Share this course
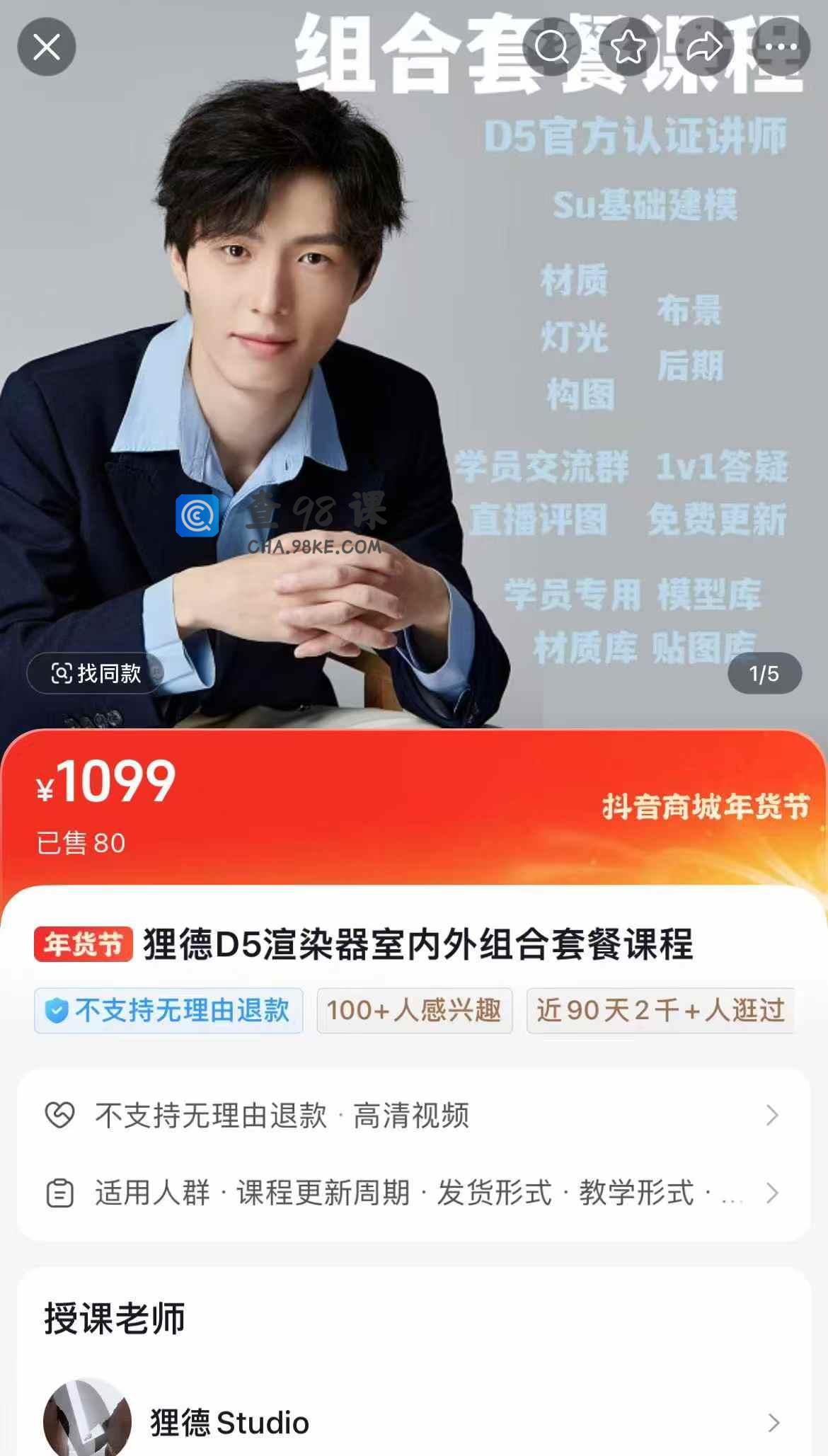Image resolution: width=828 pixels, height=1456 pixels. click(704, 47)
